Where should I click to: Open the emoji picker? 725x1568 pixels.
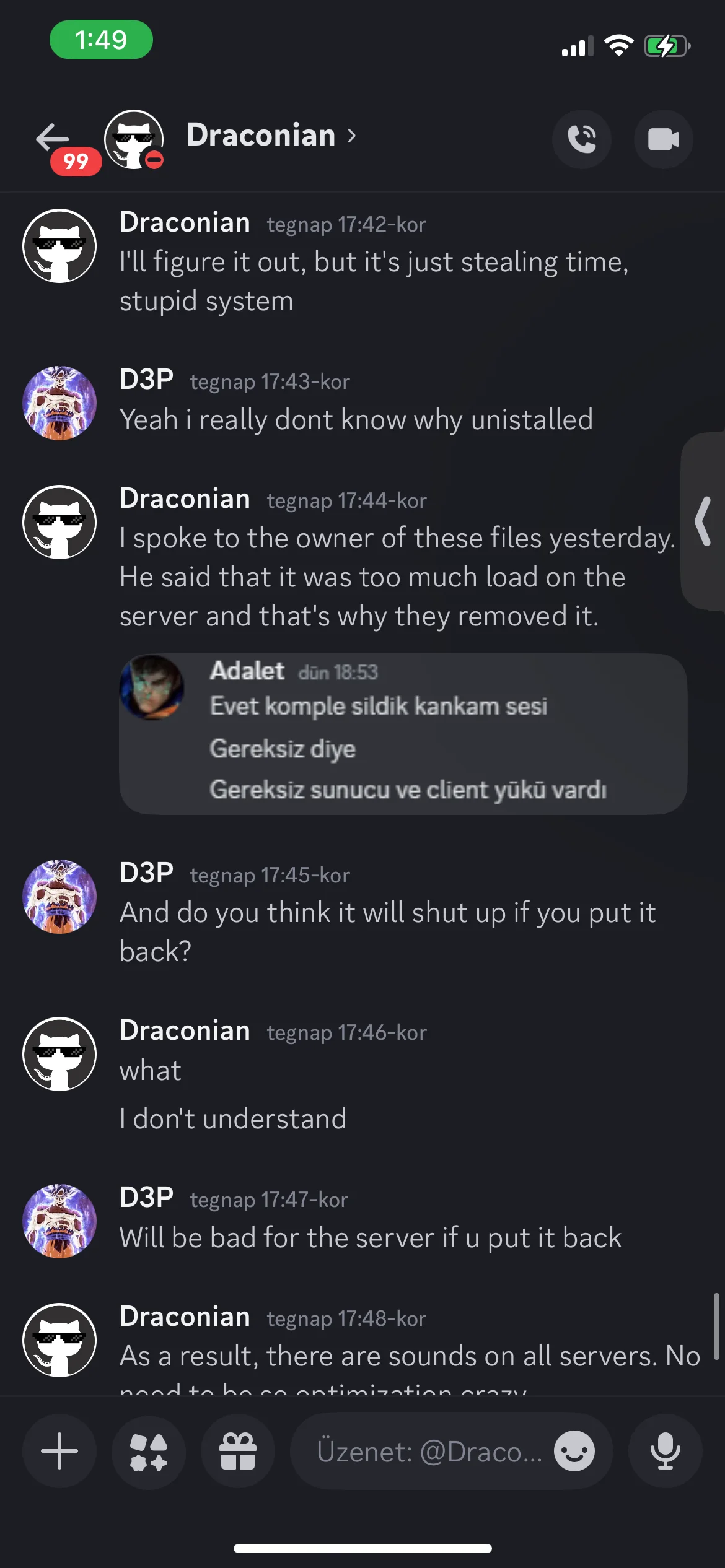[x=574, y=1451]
